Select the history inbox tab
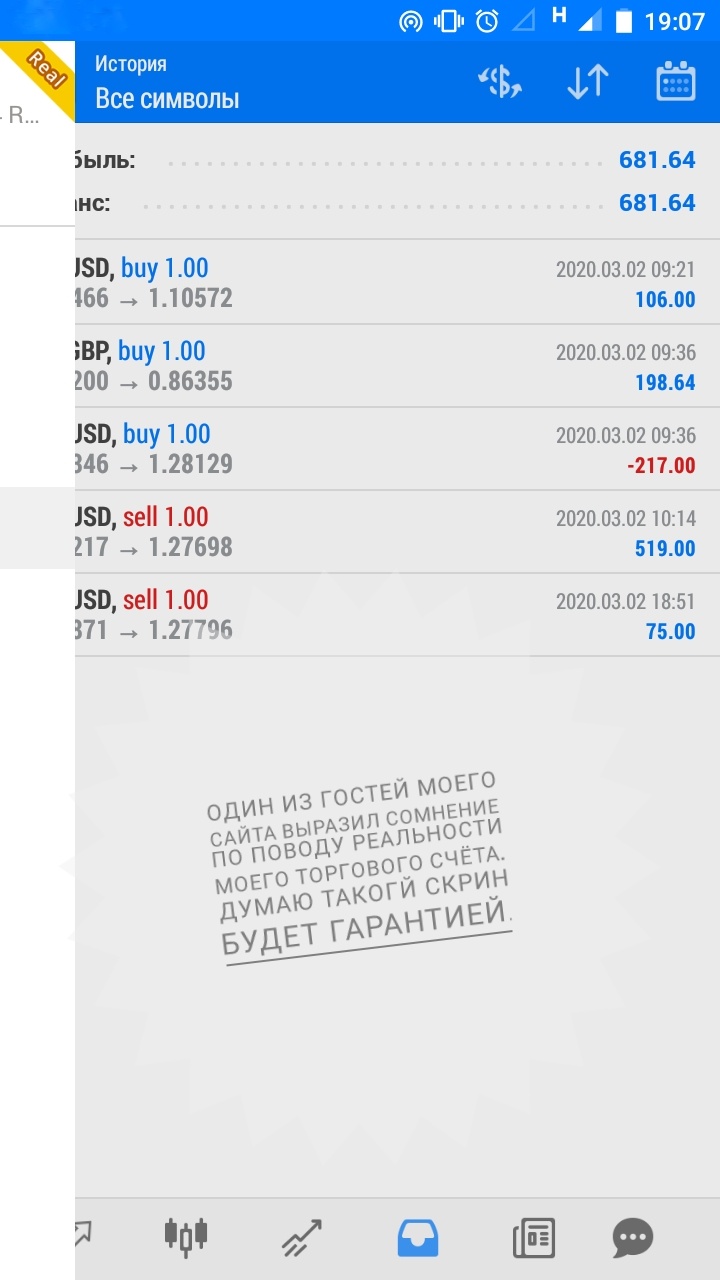 click(x=418, y=1237)
